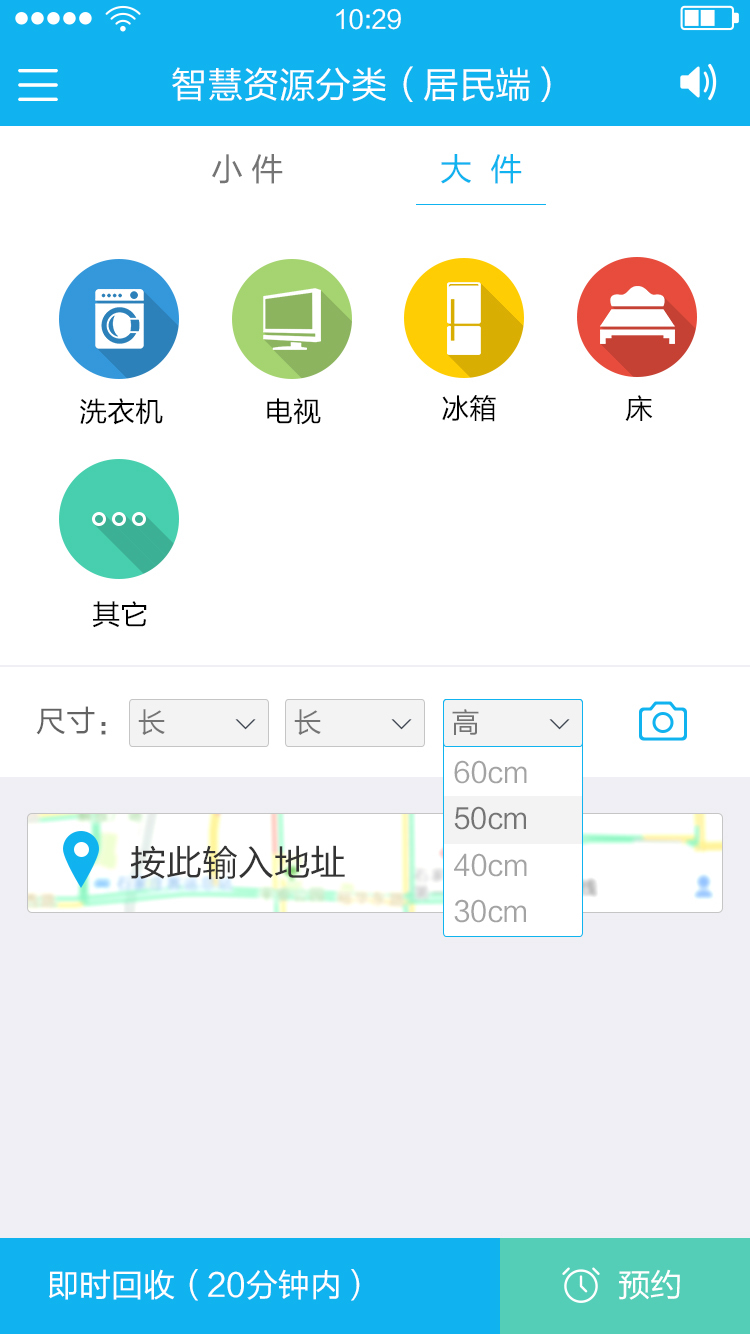Screen dimensions: 750x1334
Task: Collapse the 高 height dropdown
Action: (513, 723)
